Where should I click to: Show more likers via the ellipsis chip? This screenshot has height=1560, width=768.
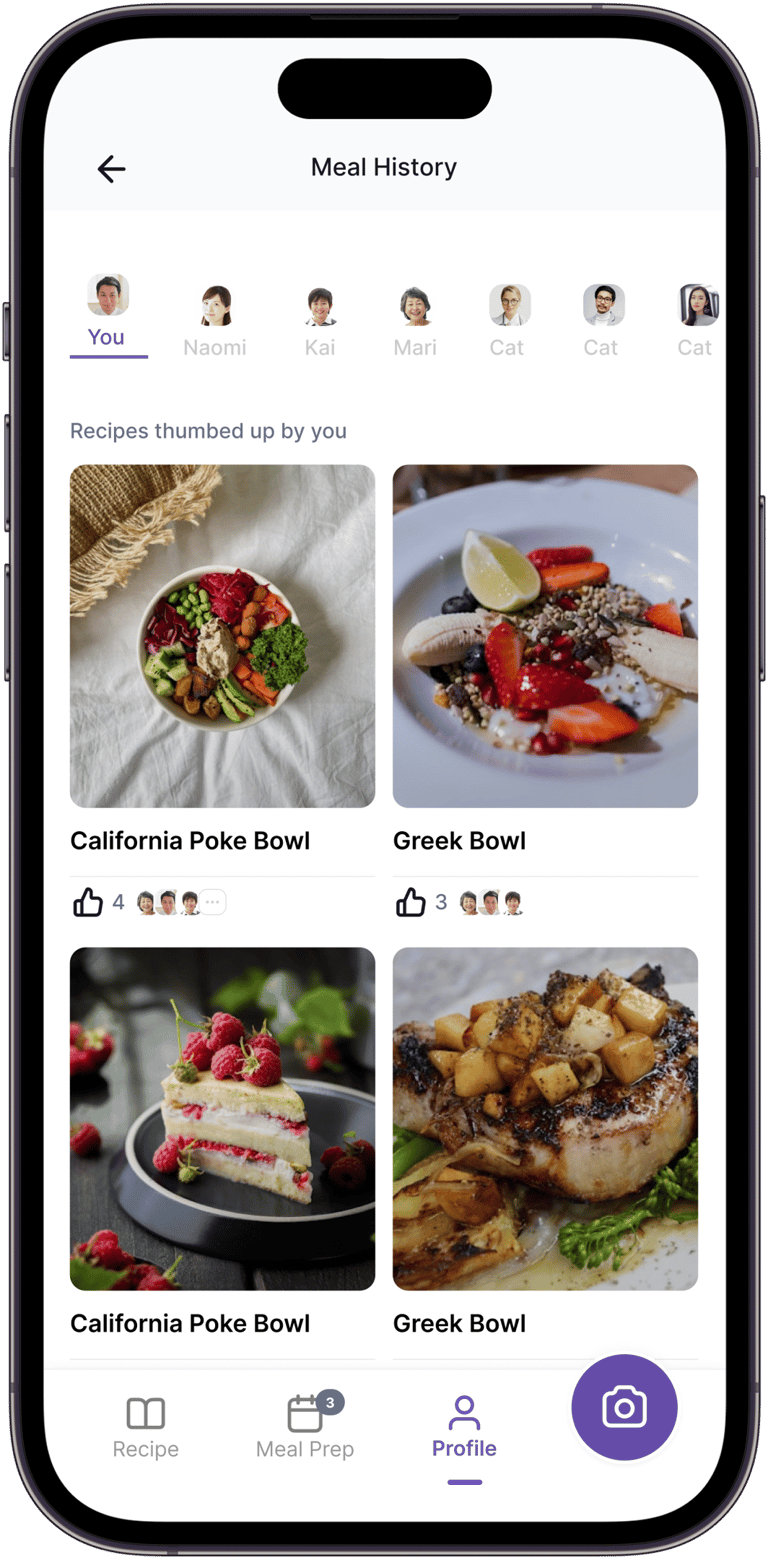click(x=213, y=903)
